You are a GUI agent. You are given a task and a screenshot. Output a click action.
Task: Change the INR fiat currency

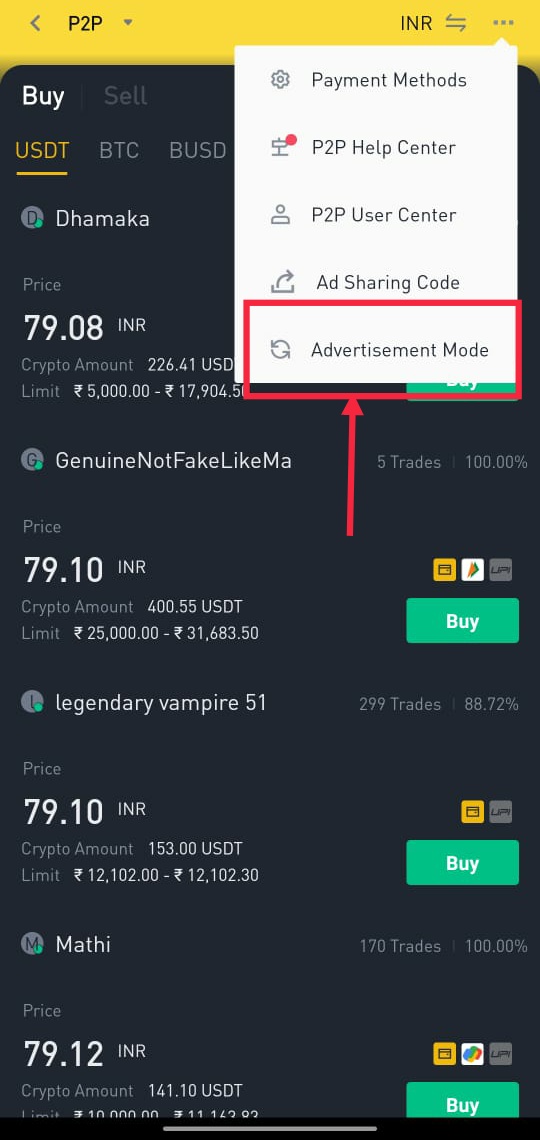pyautogui.click(x=433, y=23)
